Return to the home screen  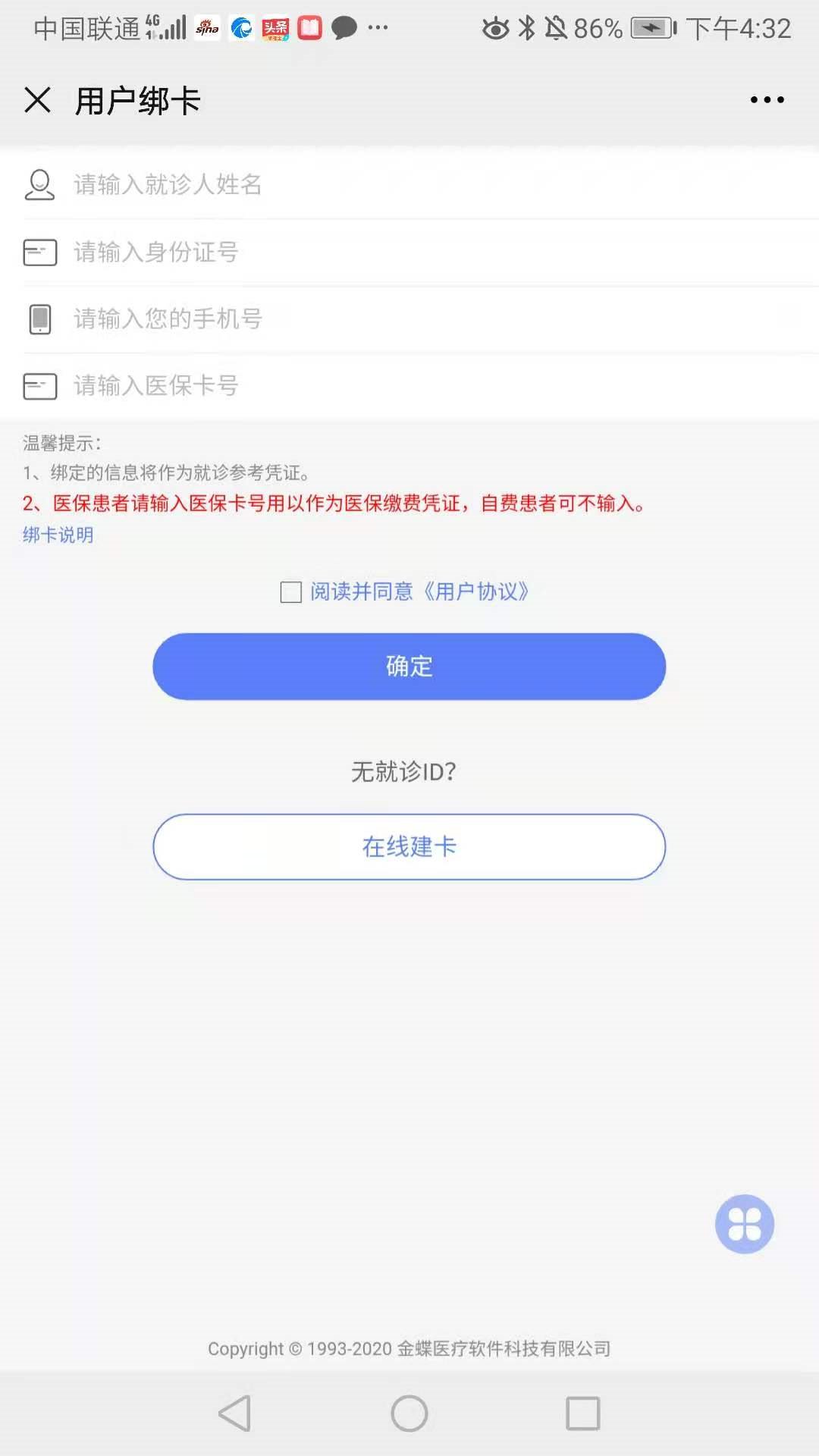(x=409, y=1414)
